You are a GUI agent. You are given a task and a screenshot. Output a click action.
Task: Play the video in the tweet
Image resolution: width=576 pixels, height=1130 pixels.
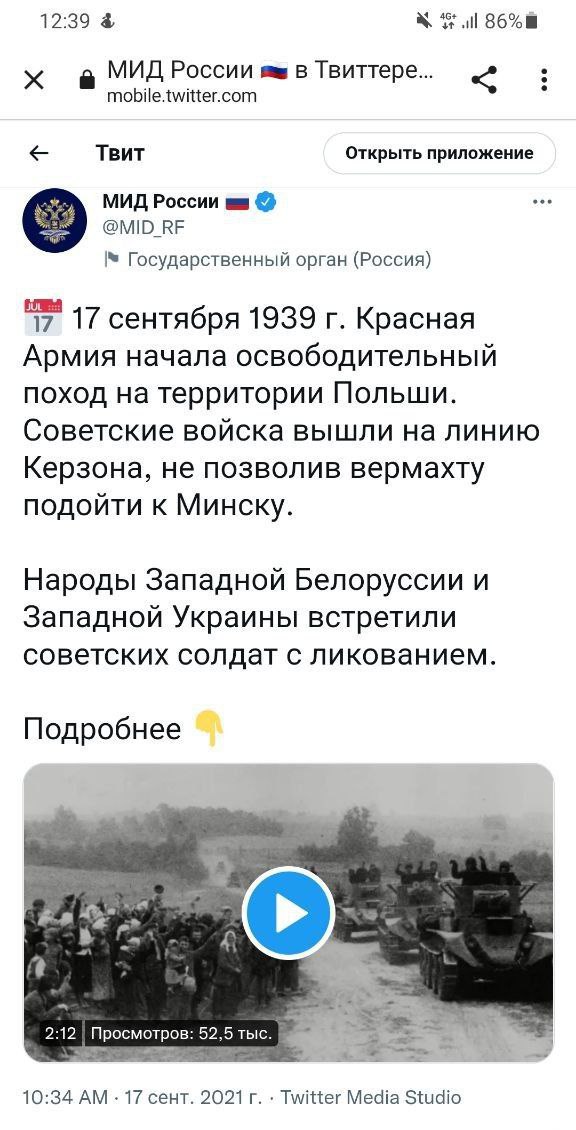pos(288,913)
